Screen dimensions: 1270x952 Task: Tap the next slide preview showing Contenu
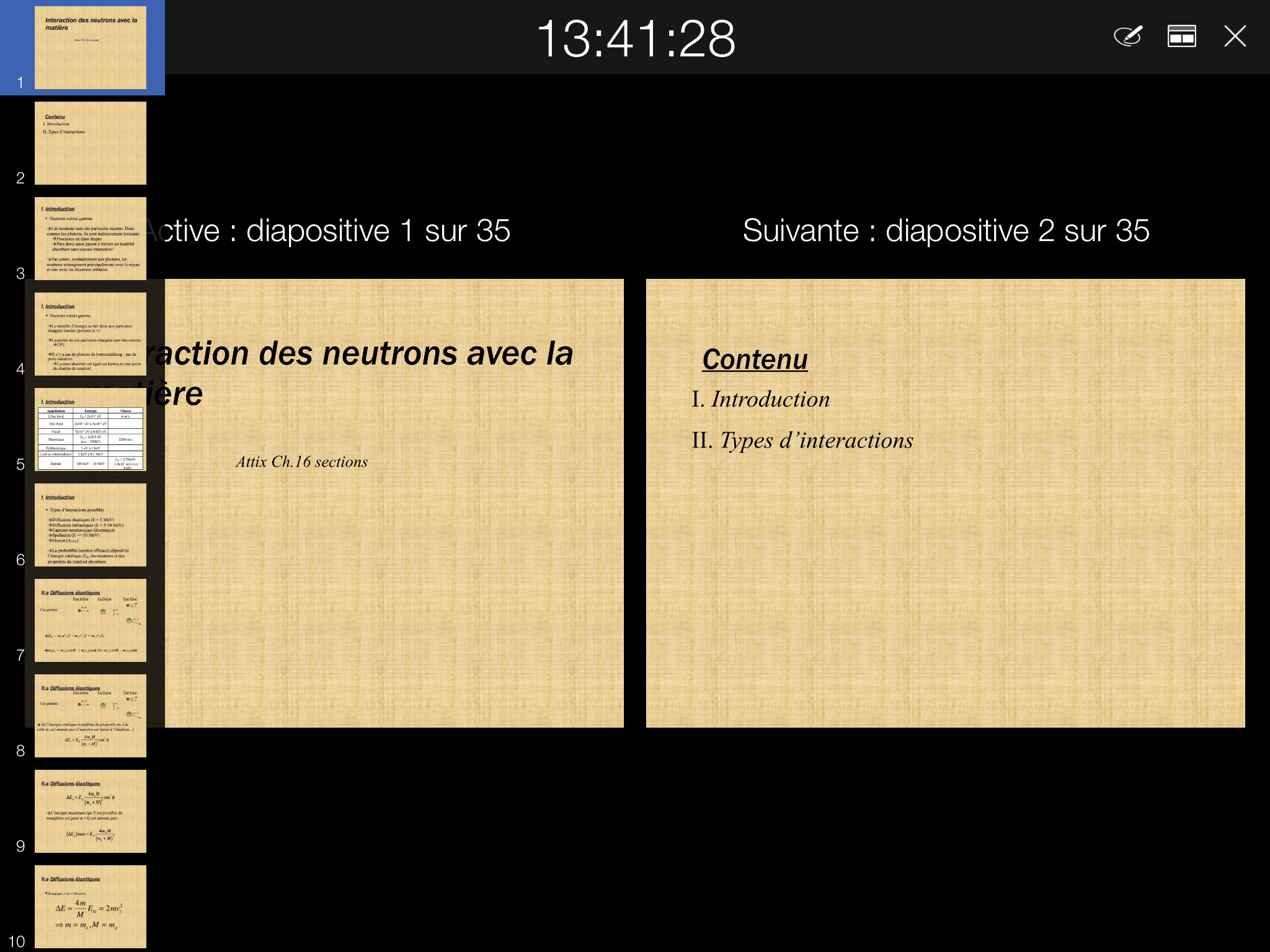tap(945, 503)
